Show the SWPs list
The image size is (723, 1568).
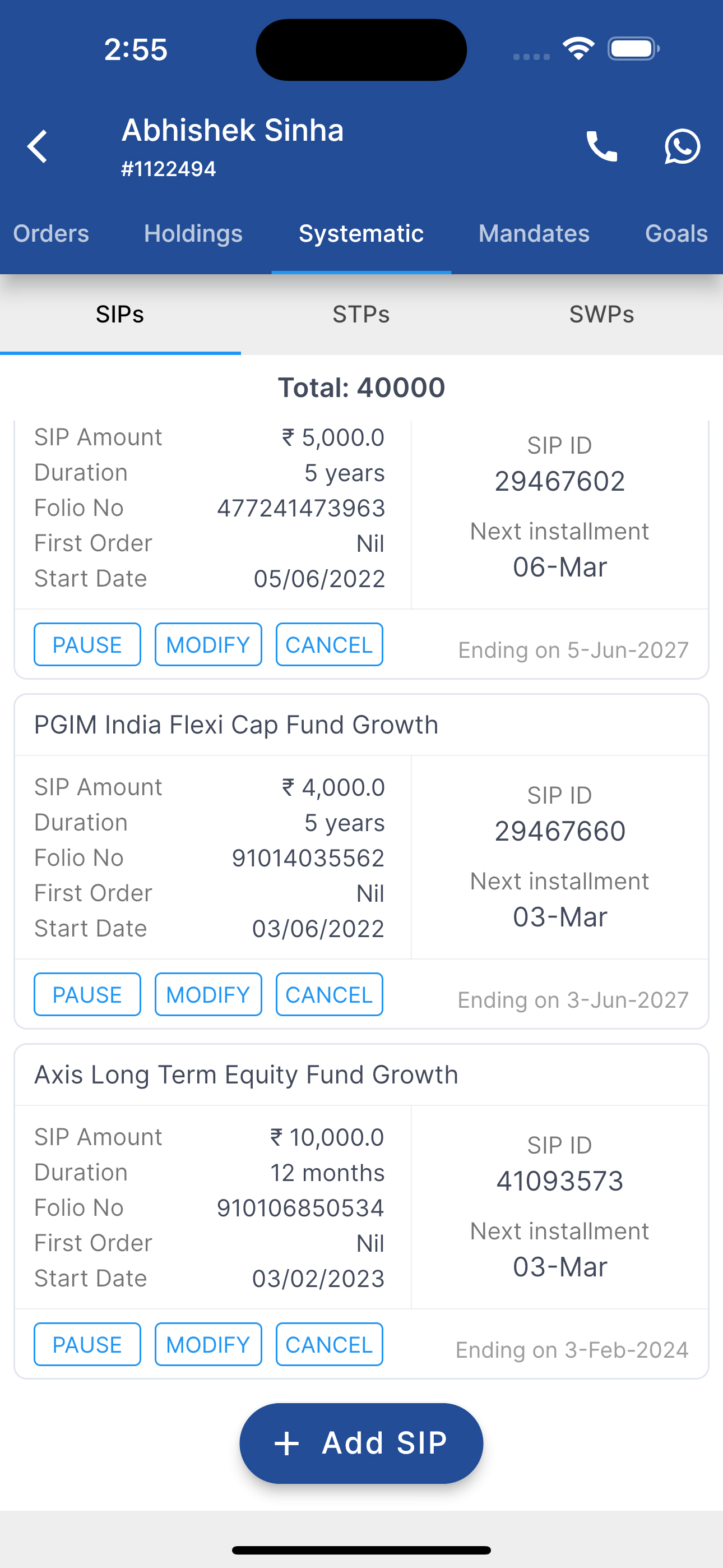602,315
